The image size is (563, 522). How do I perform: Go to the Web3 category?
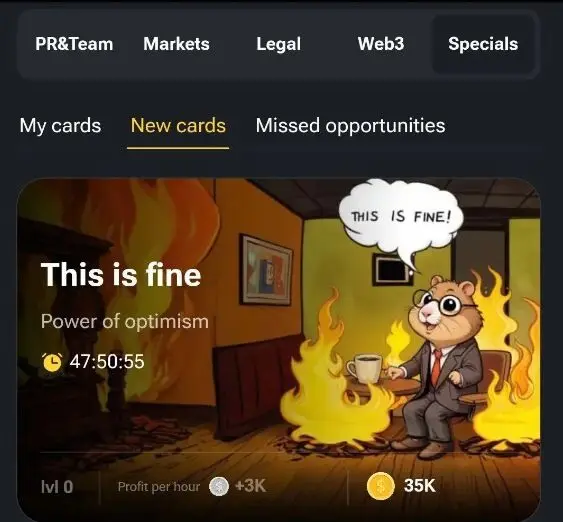pyautogui.click(x=381, y=44)
